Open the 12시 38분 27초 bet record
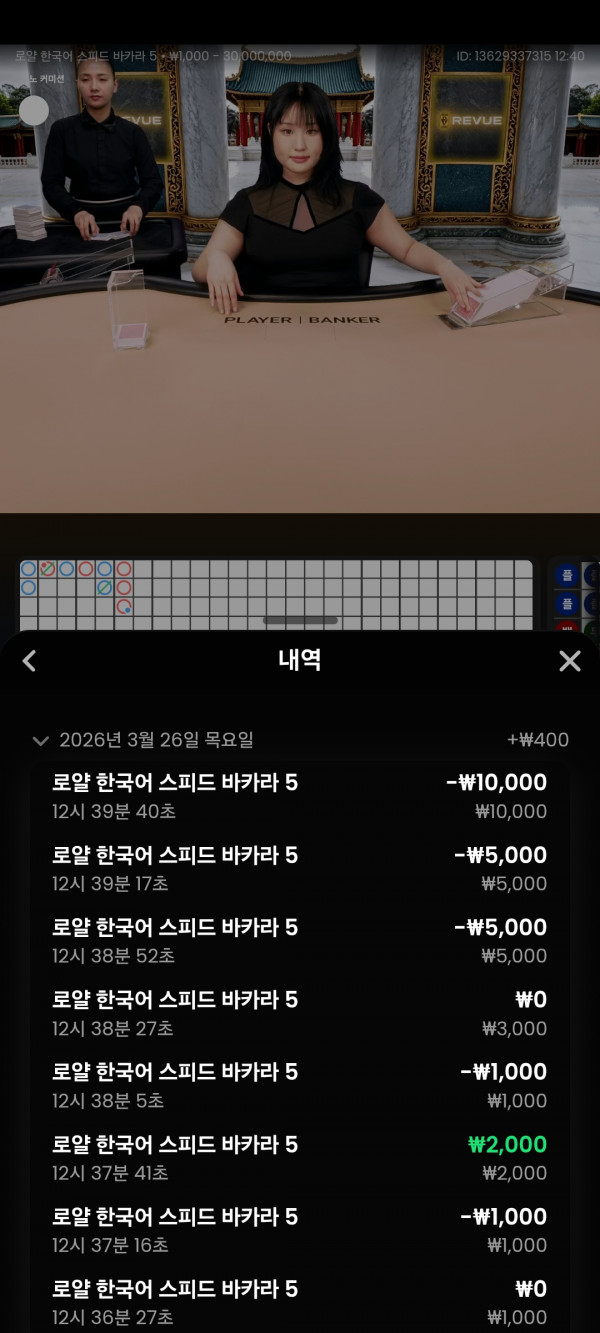The width and height of the screenshot is (600, 1333). 299,1013
